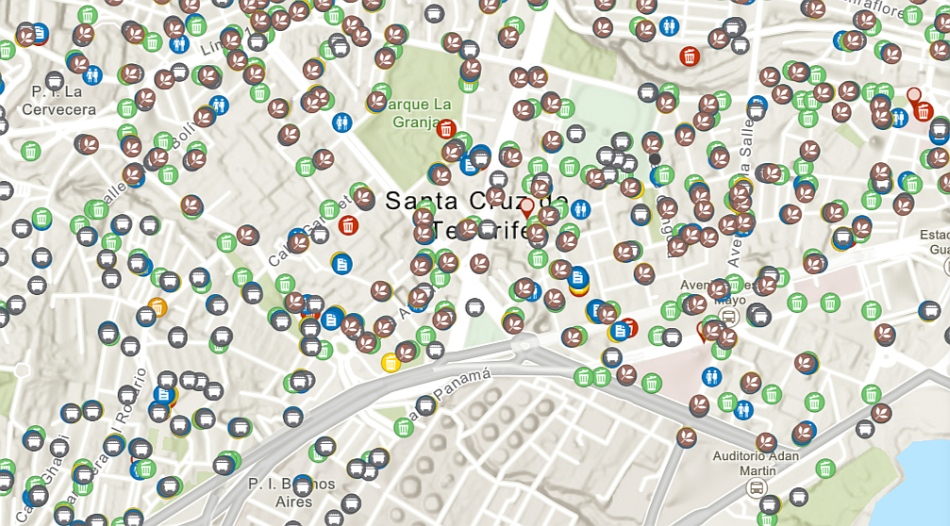
Task: Select the red bin marker left of Santa Cruz
Action: (348, 225)
